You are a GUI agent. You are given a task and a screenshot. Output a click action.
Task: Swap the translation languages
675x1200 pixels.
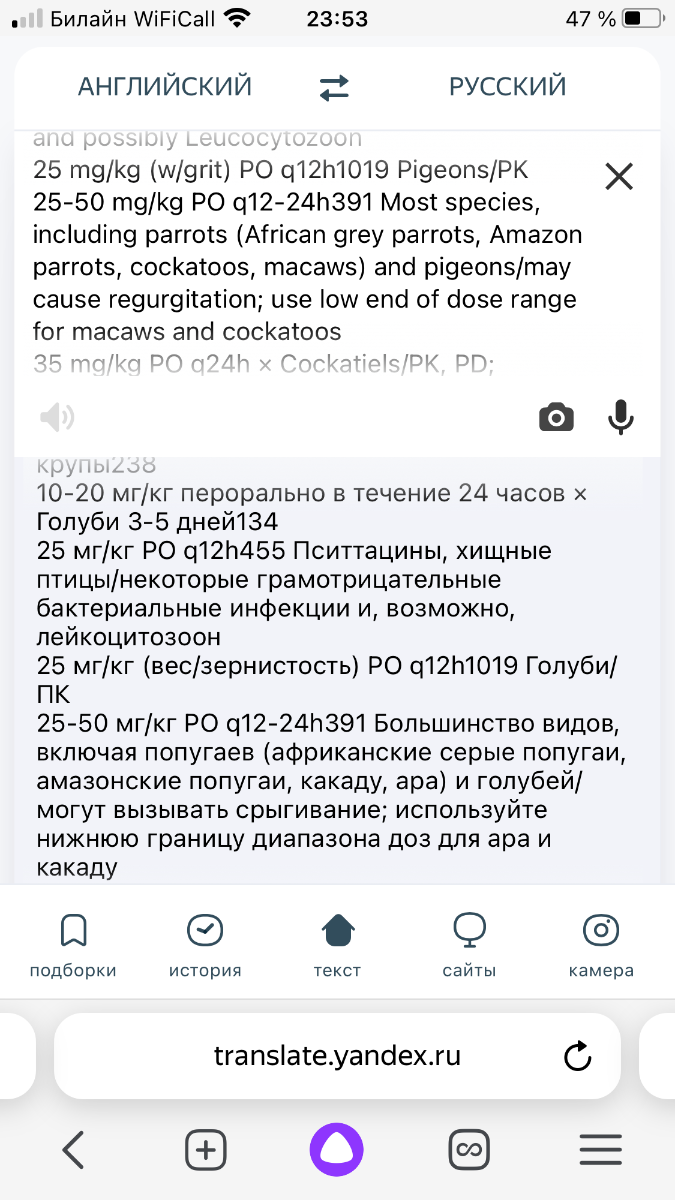(334, 88)
